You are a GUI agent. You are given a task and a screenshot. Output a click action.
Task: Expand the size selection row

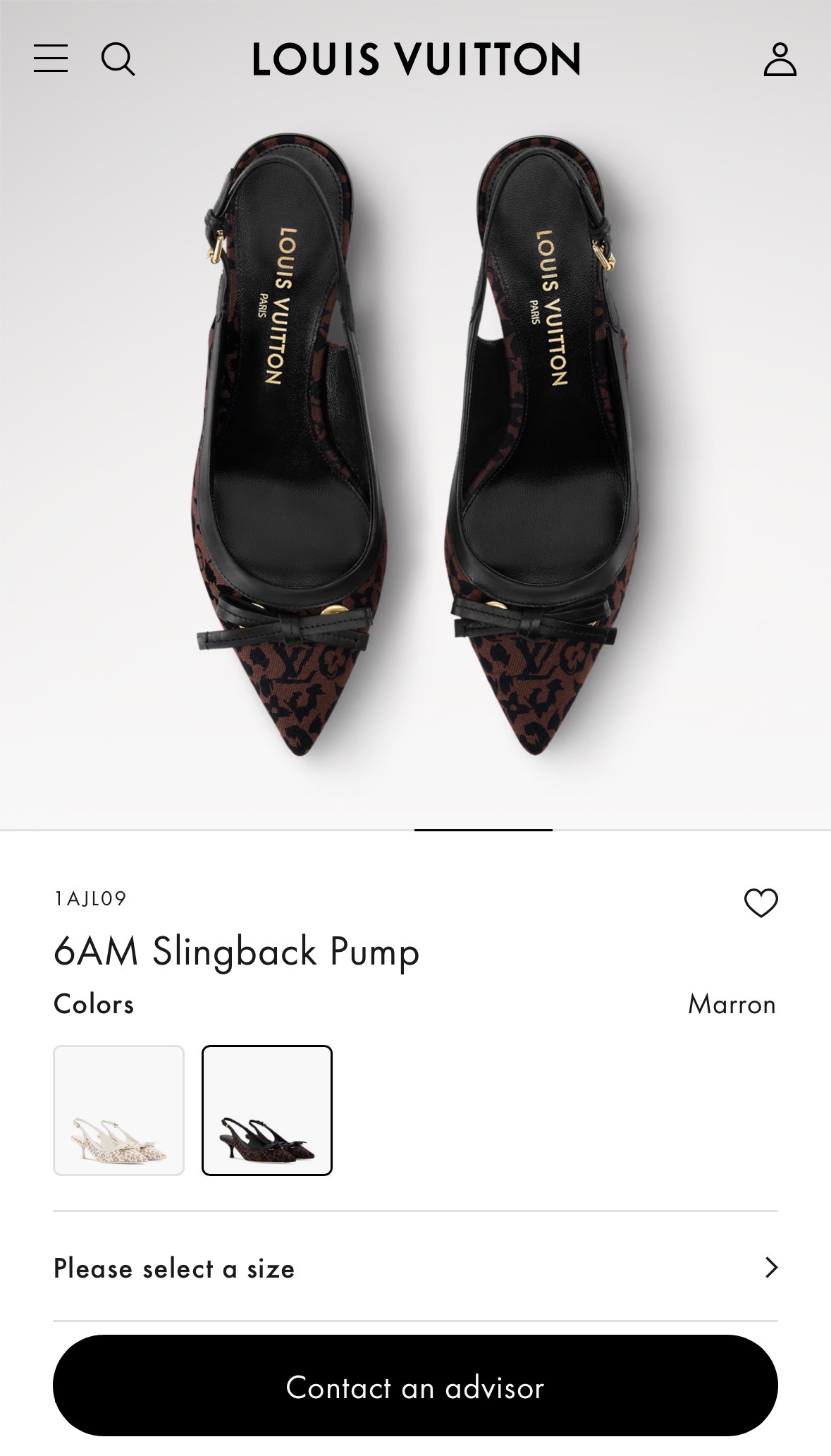[x=415, y=1268]
